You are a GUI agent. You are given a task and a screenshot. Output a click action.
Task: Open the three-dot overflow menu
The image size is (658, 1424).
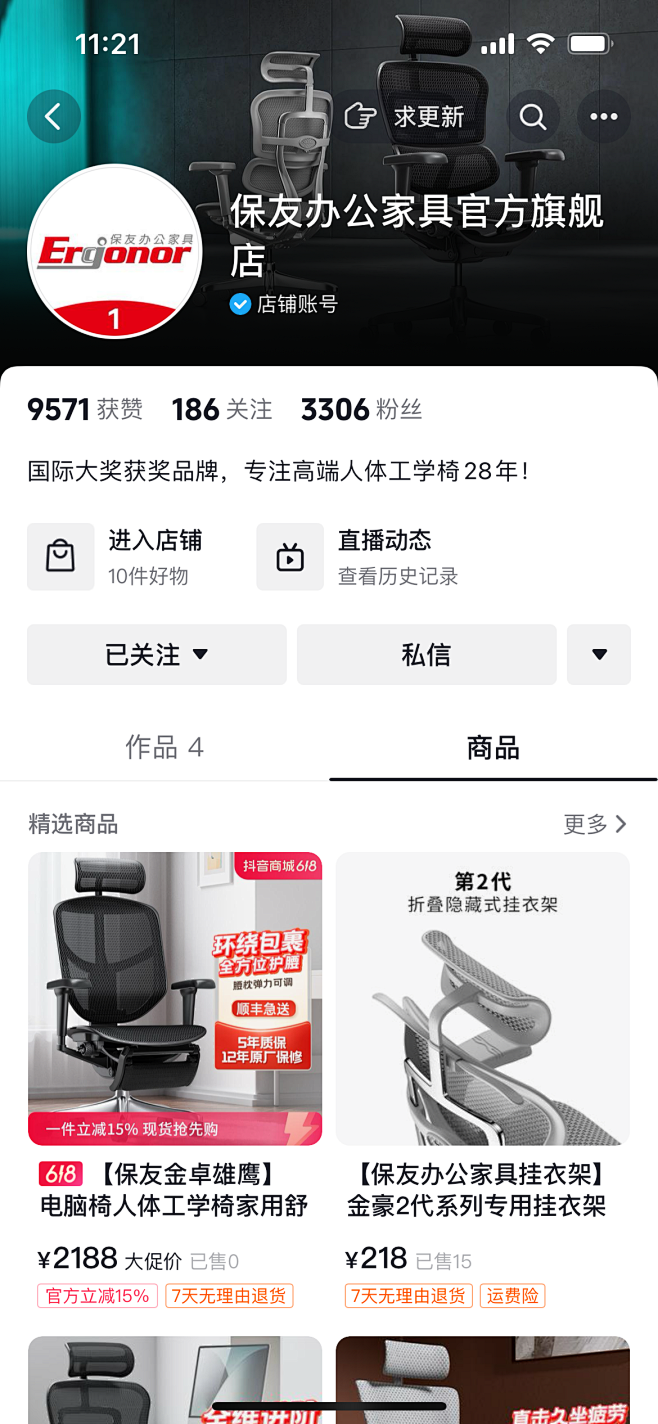coord(604,117)
